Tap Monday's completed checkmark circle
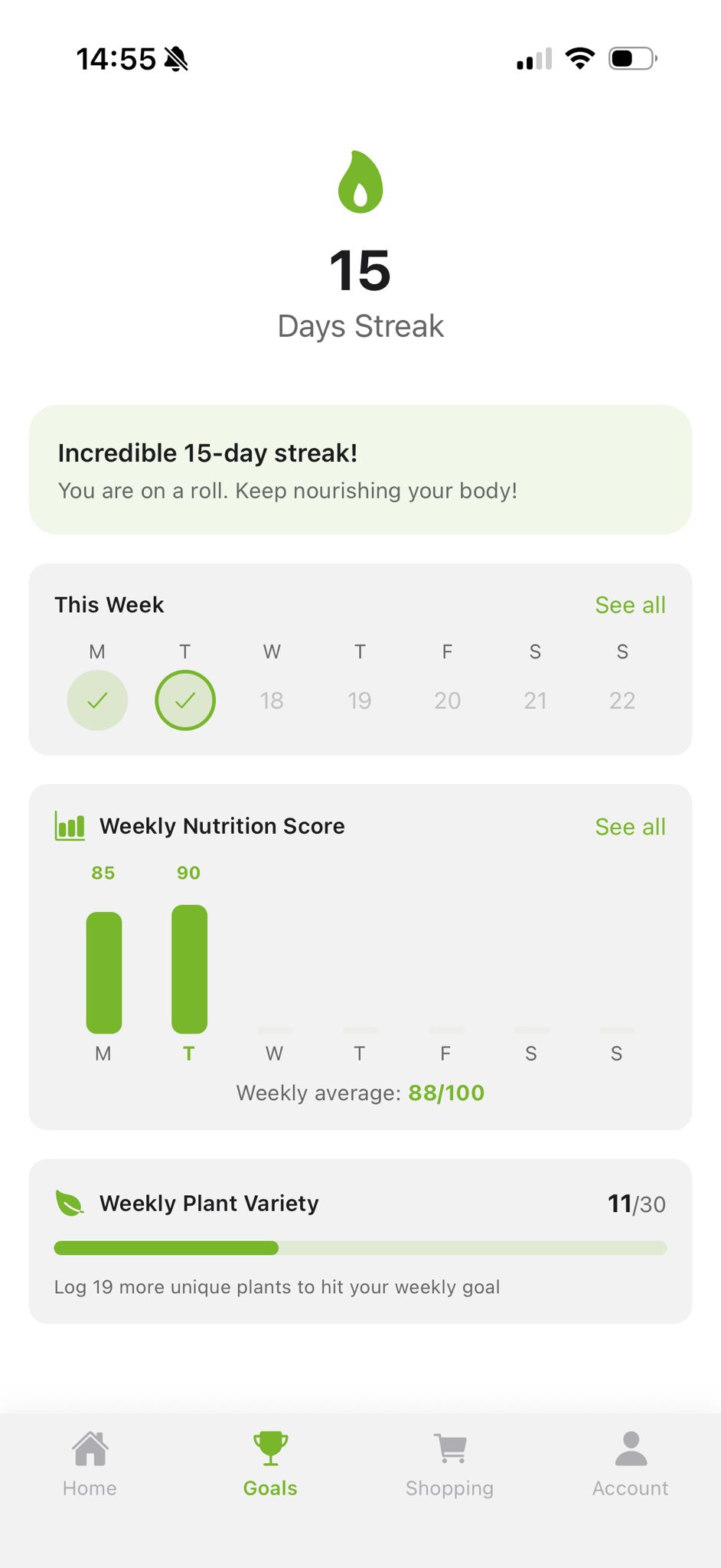 click(97, 699)
